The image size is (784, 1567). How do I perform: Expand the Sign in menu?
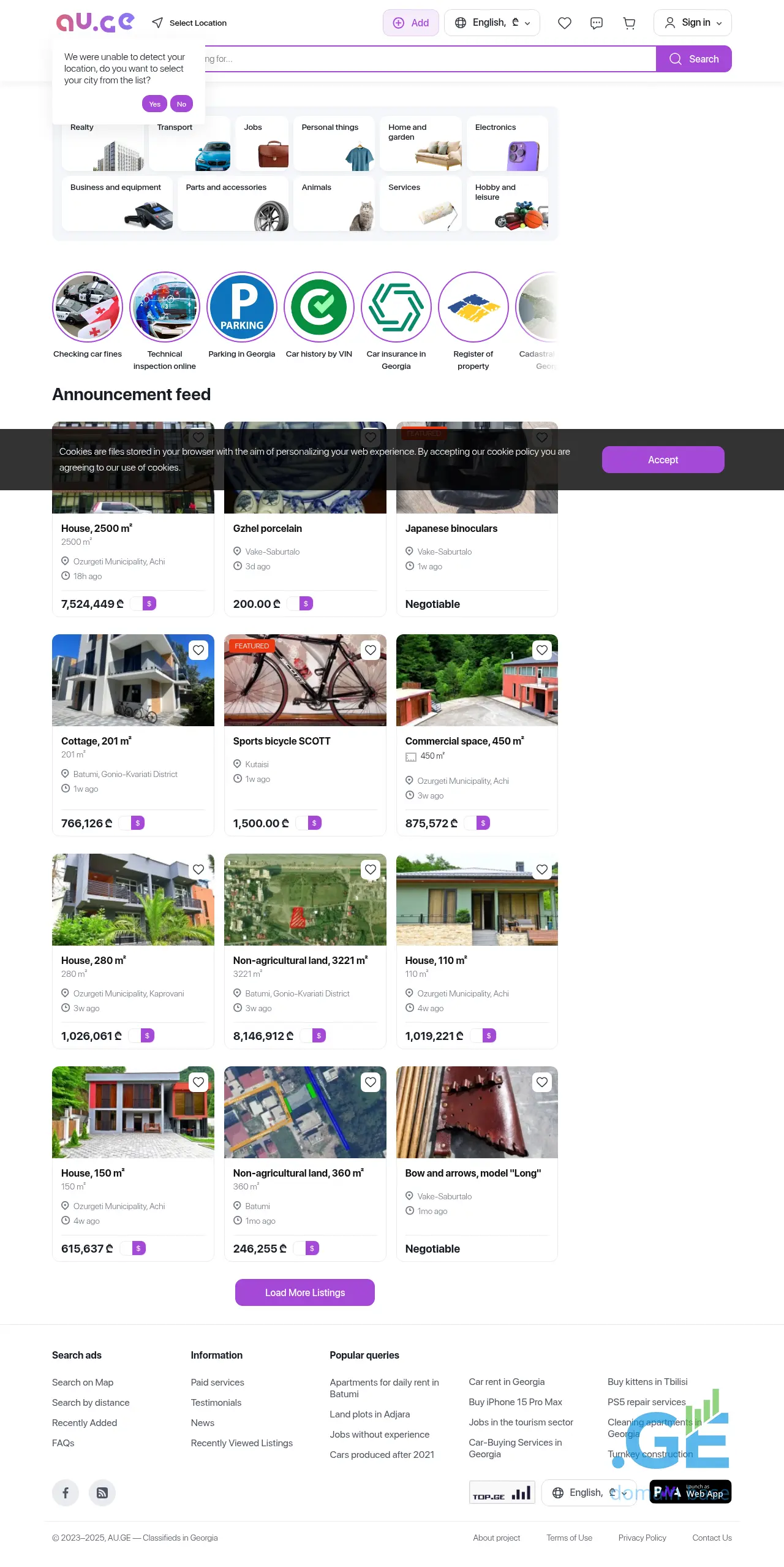tap(692, 23)
